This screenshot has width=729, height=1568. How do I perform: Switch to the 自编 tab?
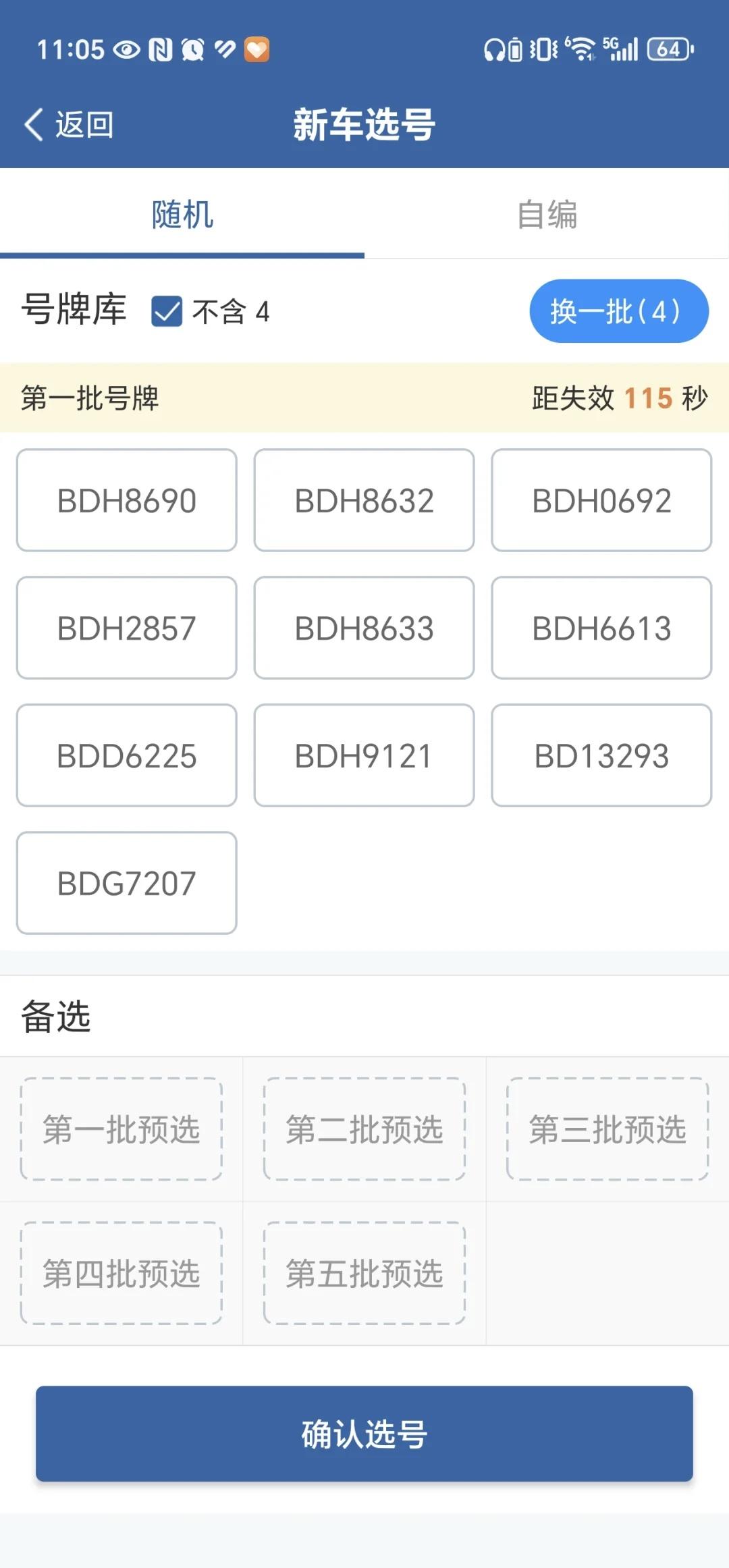547,215
